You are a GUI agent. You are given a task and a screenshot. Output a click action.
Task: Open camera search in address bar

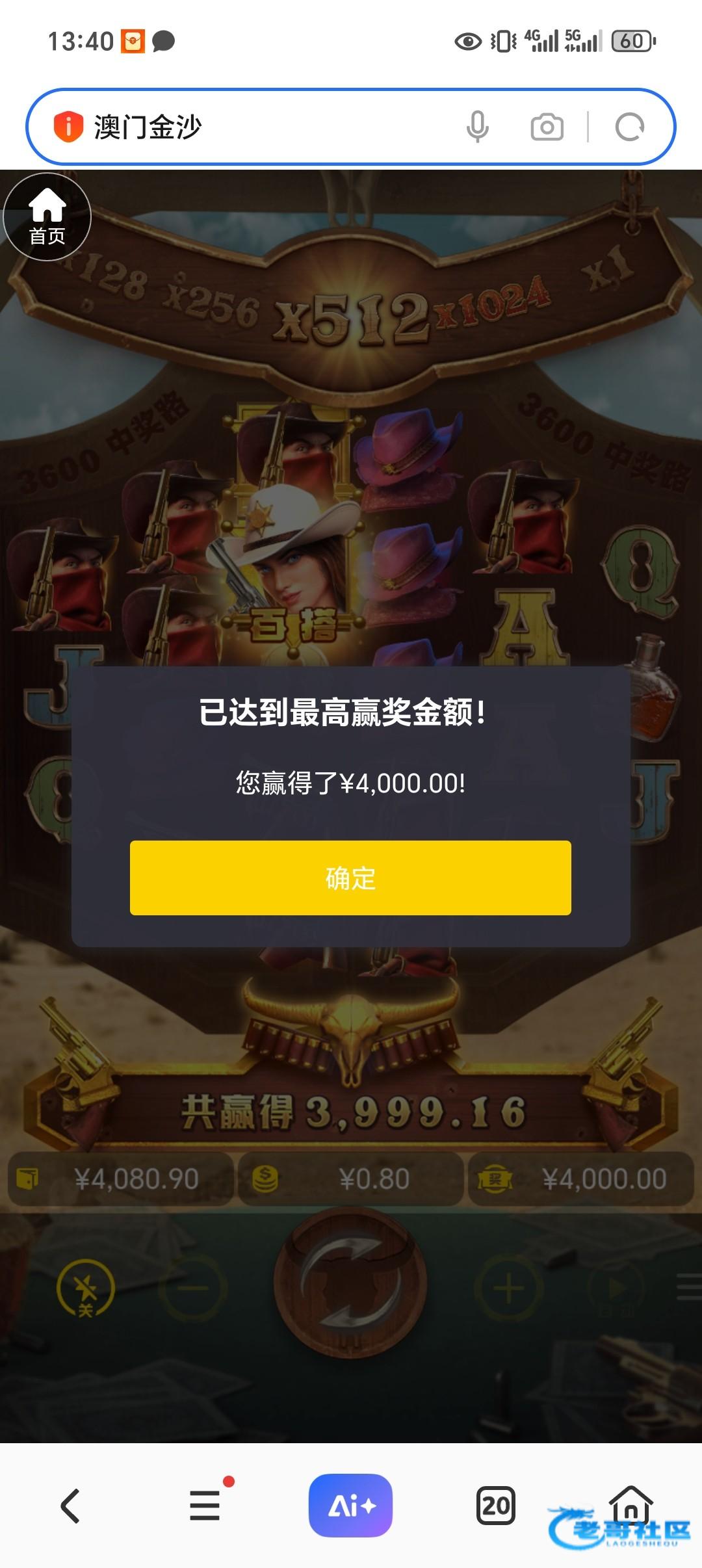[547, 127]
